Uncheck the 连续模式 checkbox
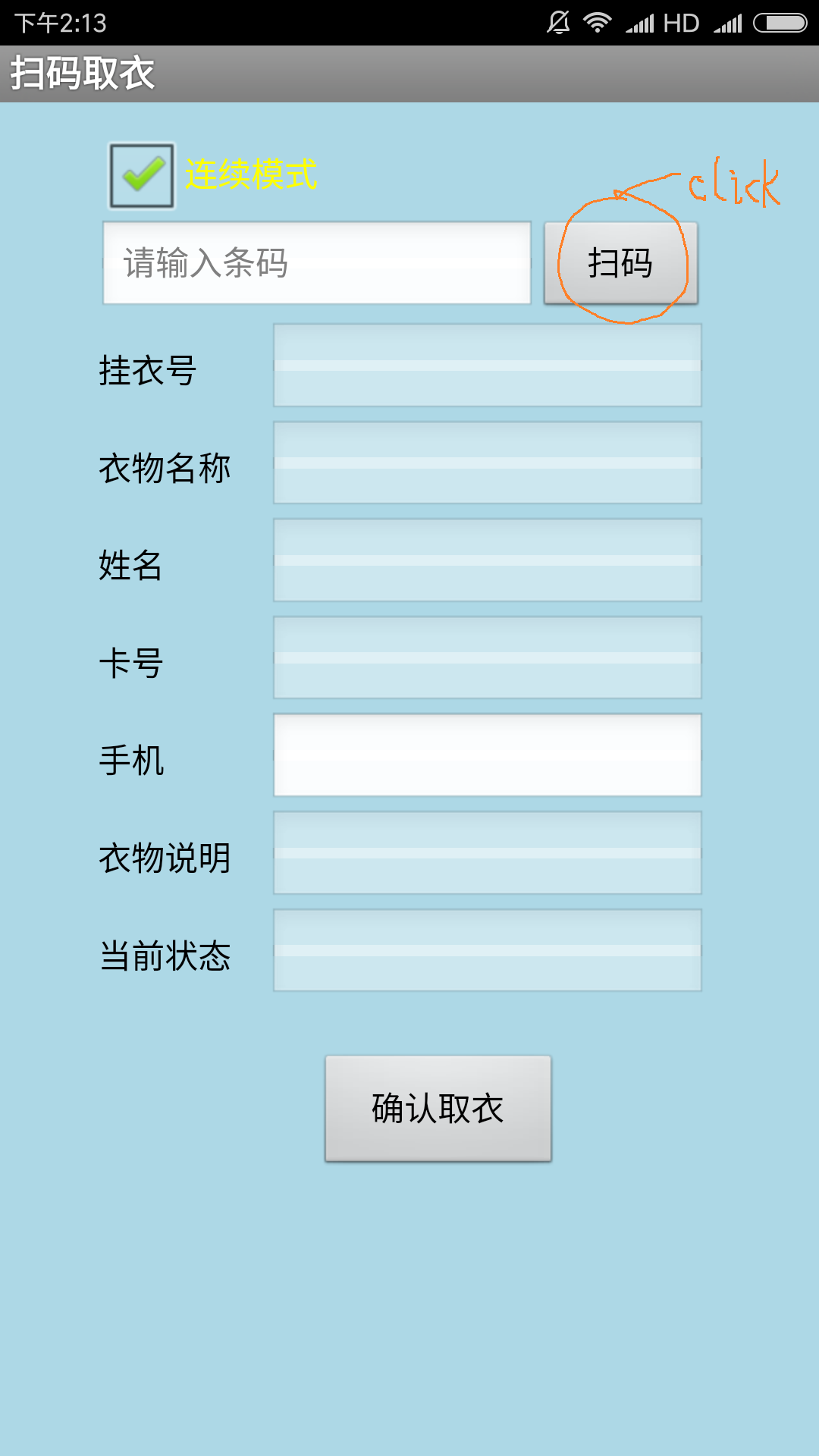Viewport: 819px width, 1456px height. click(x=142, y=175)
